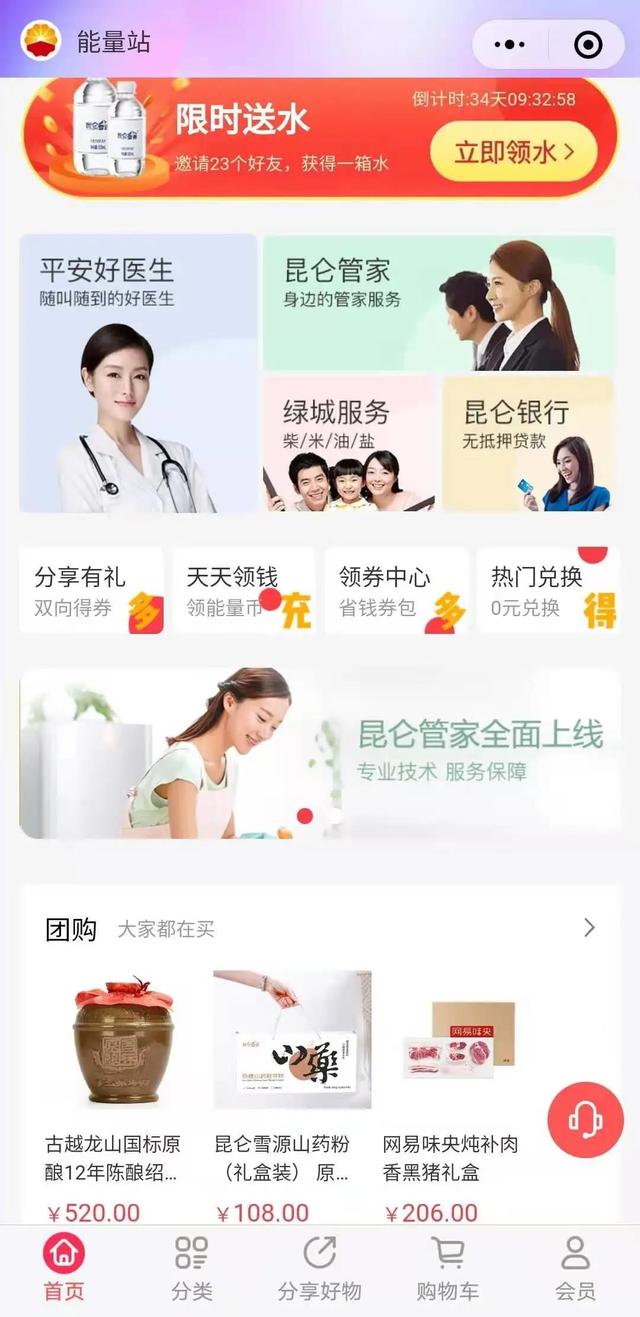Open the 昆仑管家 service card

click(x=438, y=302)
